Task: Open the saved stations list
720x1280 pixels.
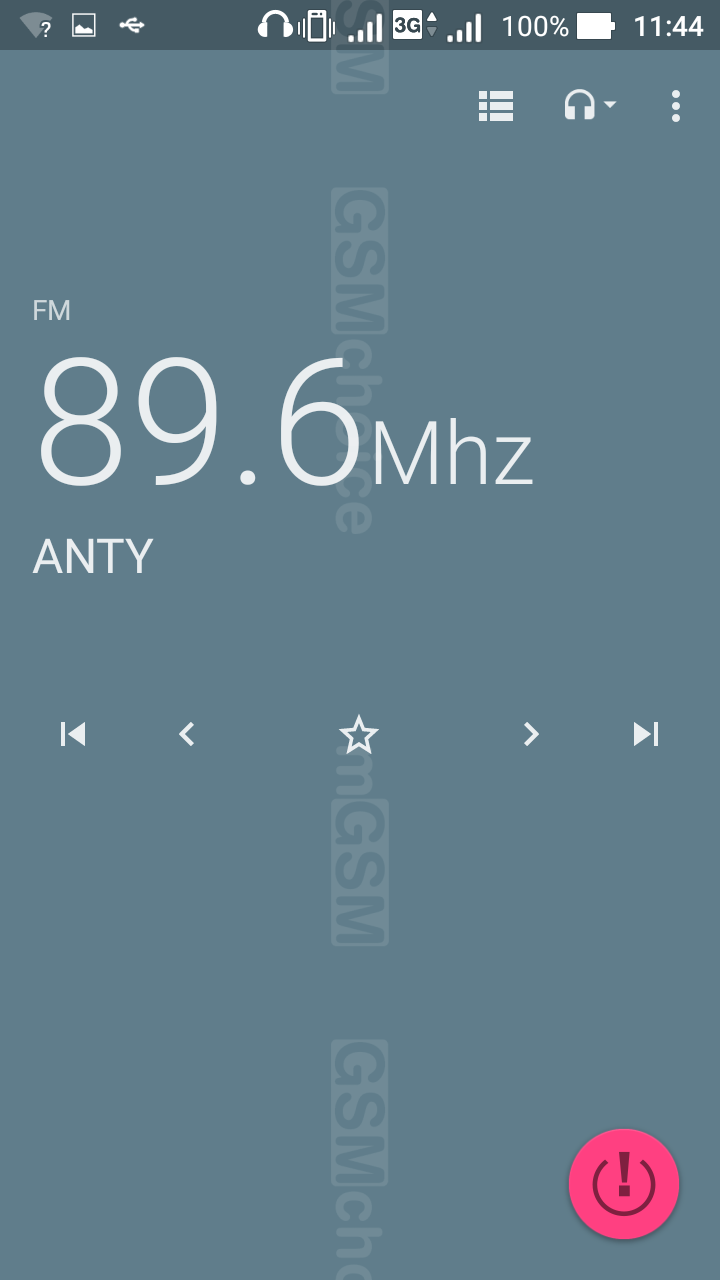Action: point(496,106)
